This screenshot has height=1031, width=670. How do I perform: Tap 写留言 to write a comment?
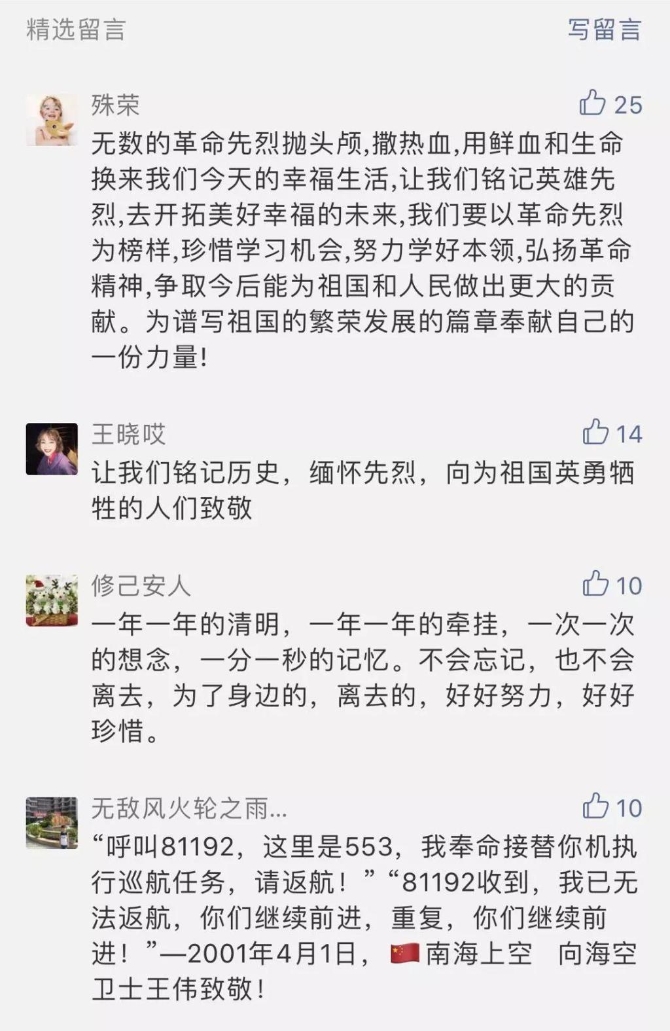pyautogui.click(x=604, y=30)
